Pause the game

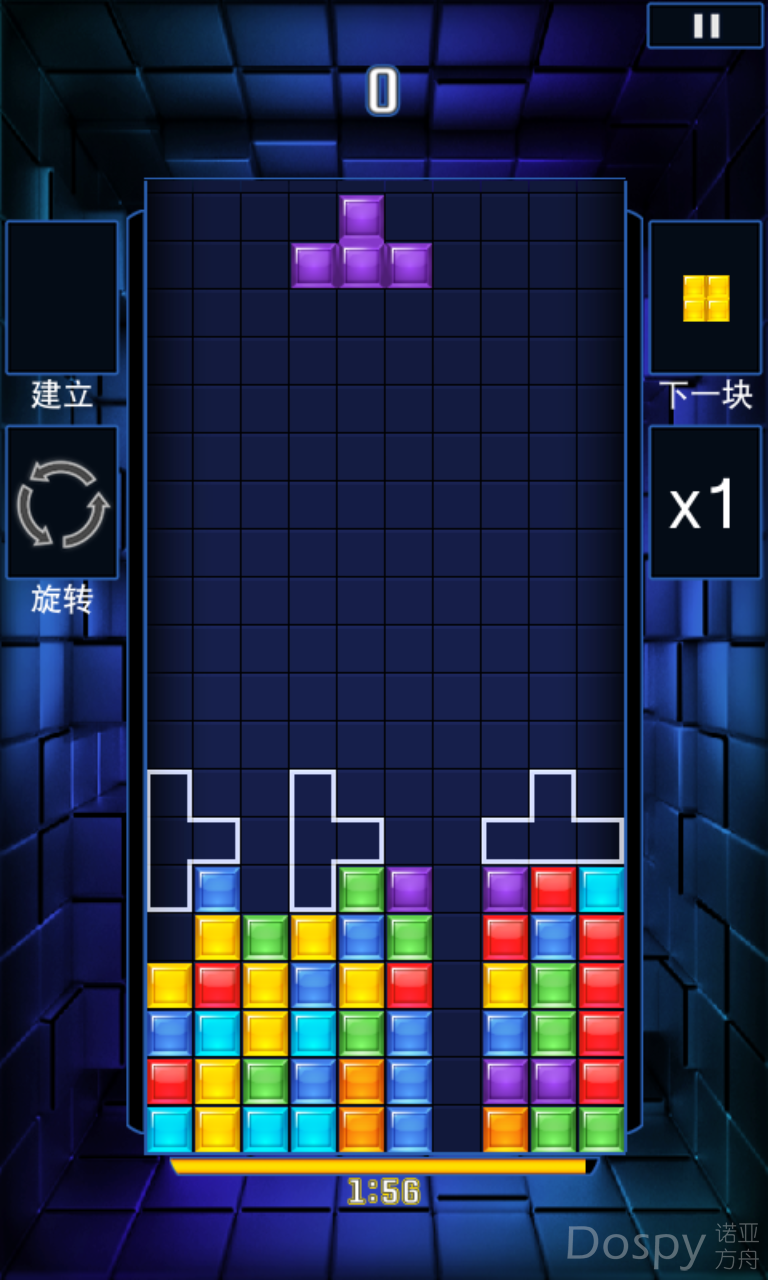[705, 26]
